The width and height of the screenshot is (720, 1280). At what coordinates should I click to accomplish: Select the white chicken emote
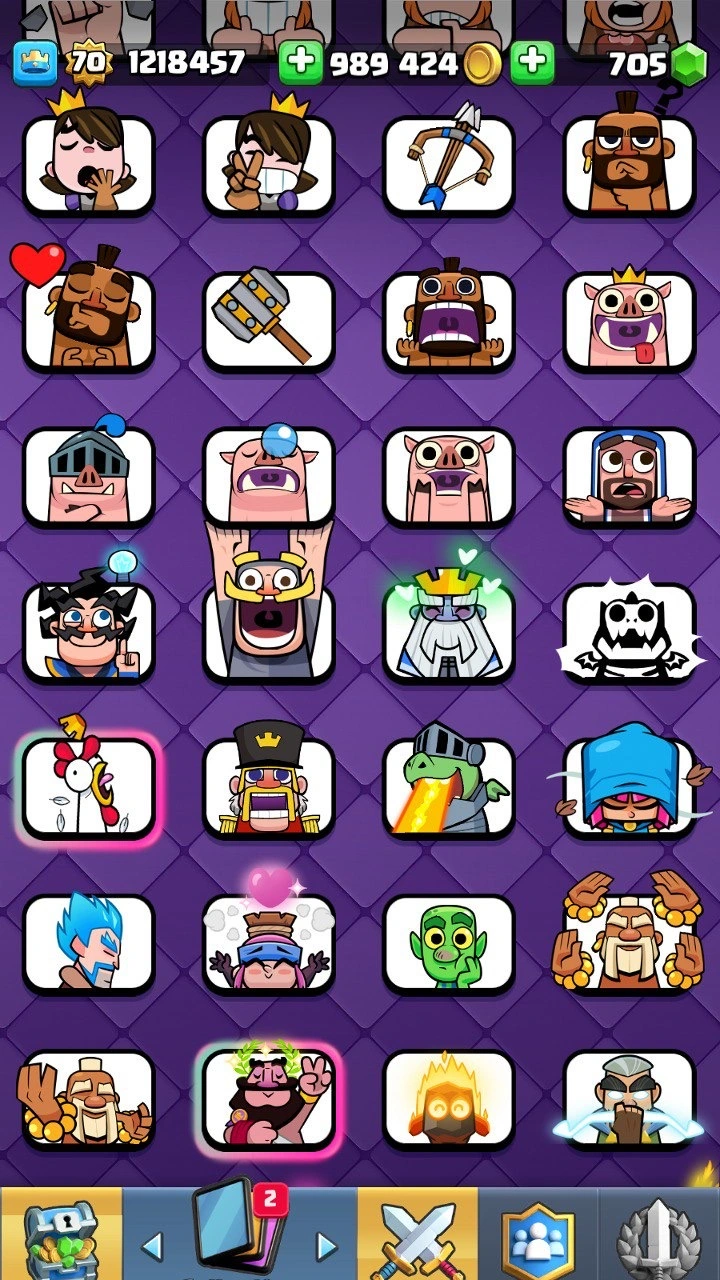[x=88, y=787]
